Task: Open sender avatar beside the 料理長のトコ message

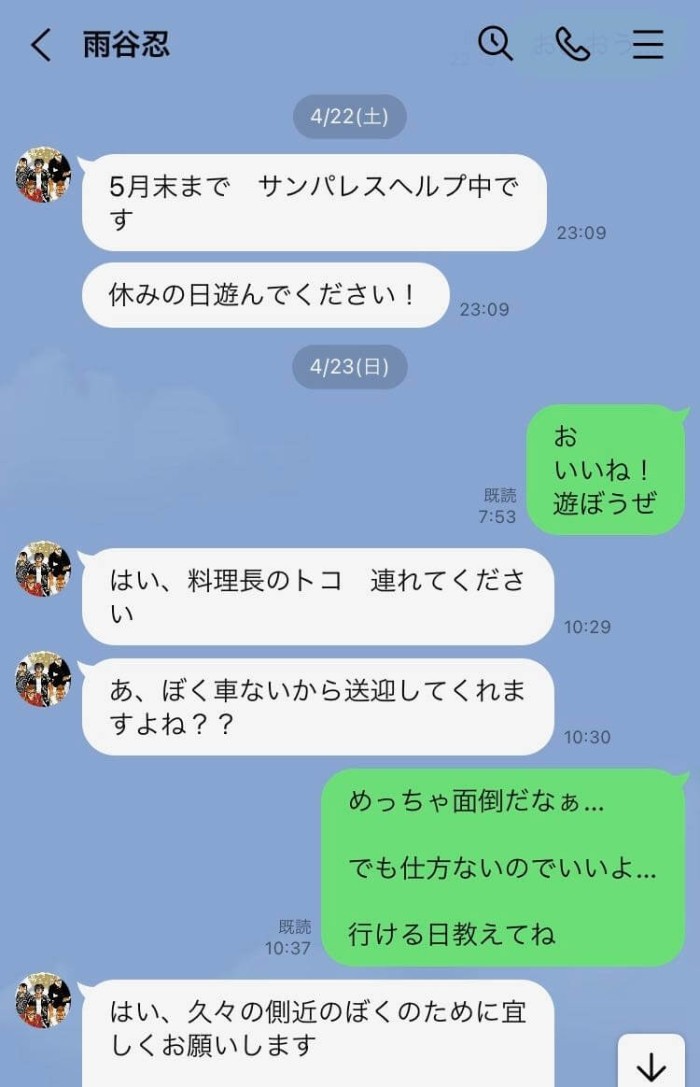Action: (x=43, y=570)
